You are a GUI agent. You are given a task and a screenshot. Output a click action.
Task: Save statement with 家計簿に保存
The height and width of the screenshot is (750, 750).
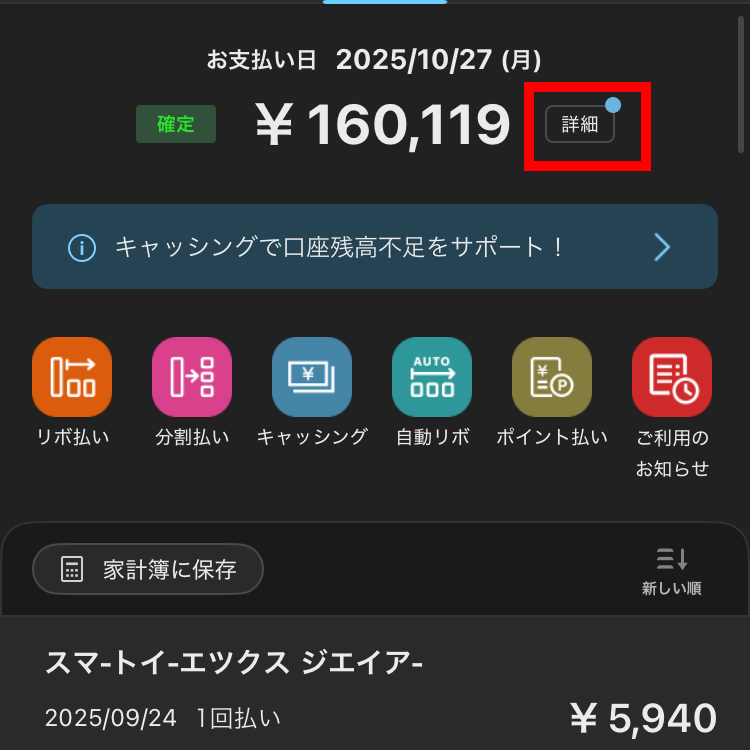click(148, 570)
